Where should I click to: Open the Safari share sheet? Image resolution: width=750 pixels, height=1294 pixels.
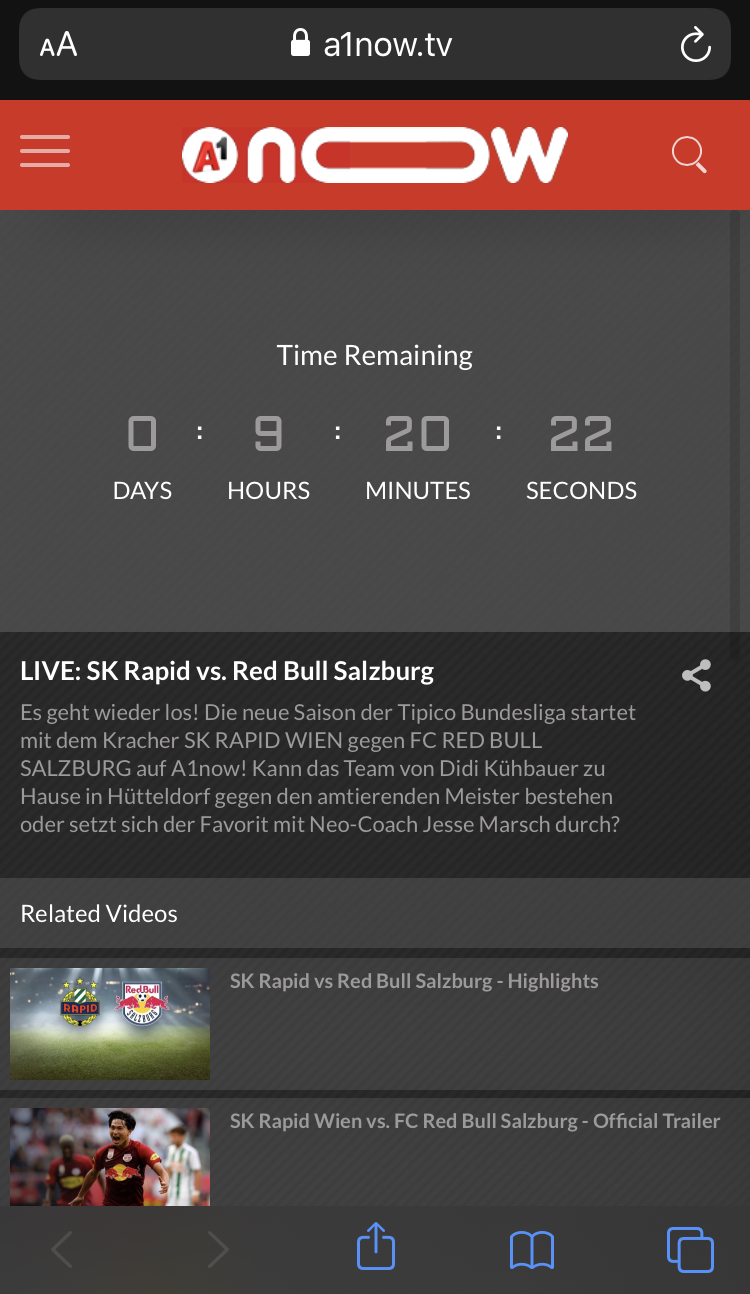click(x=376, y=1248)
